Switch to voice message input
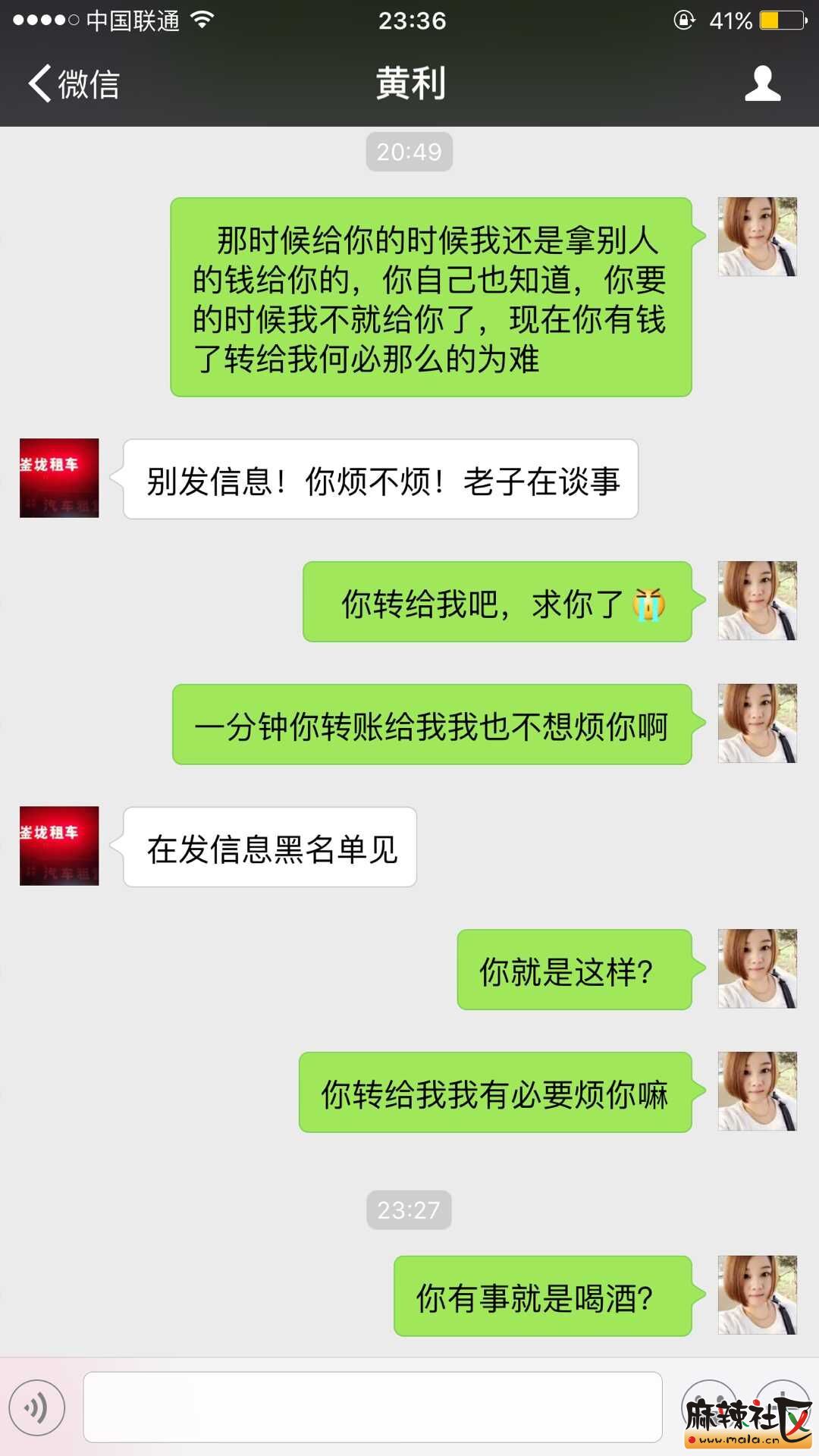The image size is (819, 1456). (x=37, y=1407)
